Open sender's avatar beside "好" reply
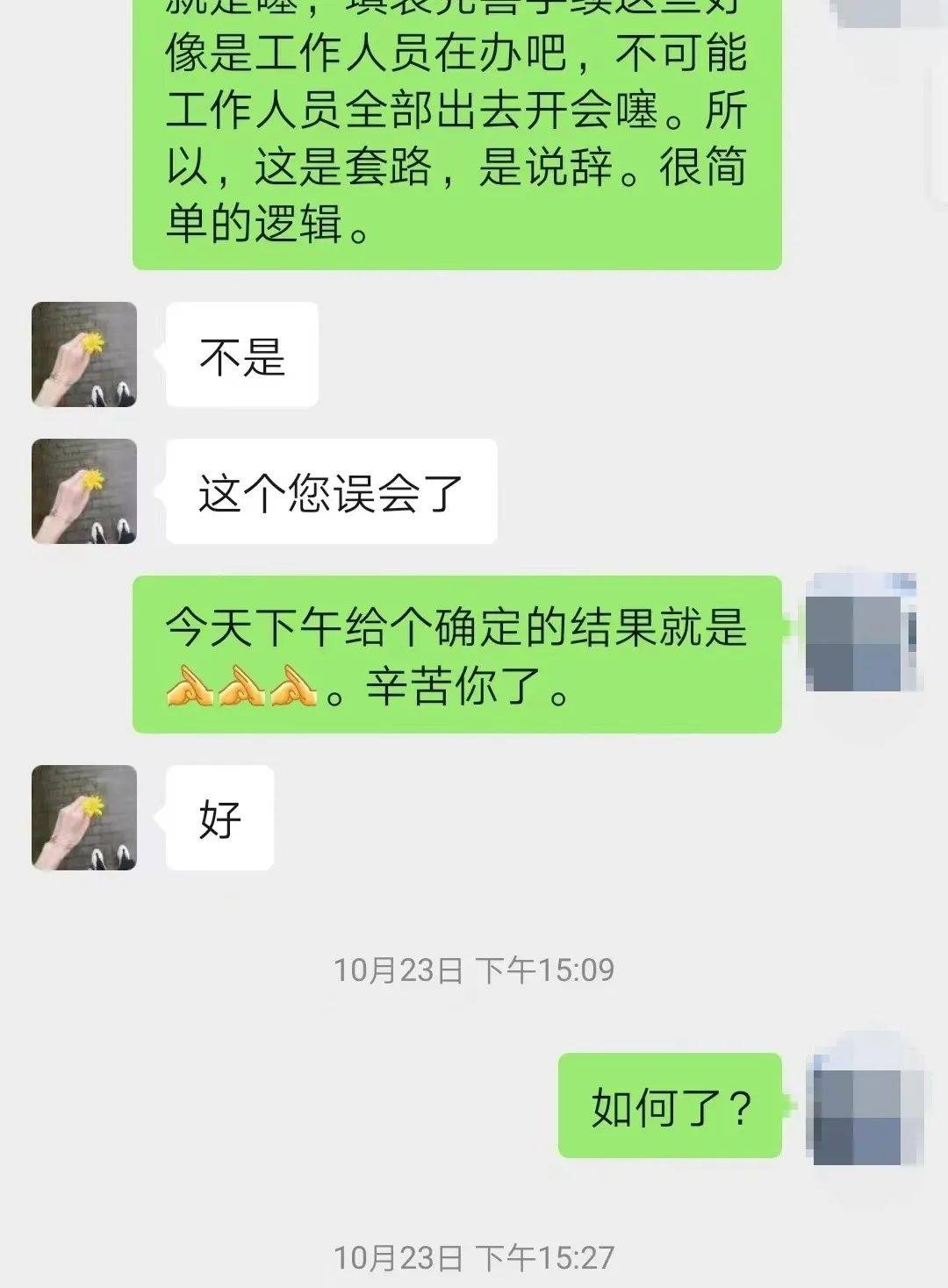This screenshot has height=1288, width=948. (x=84, y=818)
